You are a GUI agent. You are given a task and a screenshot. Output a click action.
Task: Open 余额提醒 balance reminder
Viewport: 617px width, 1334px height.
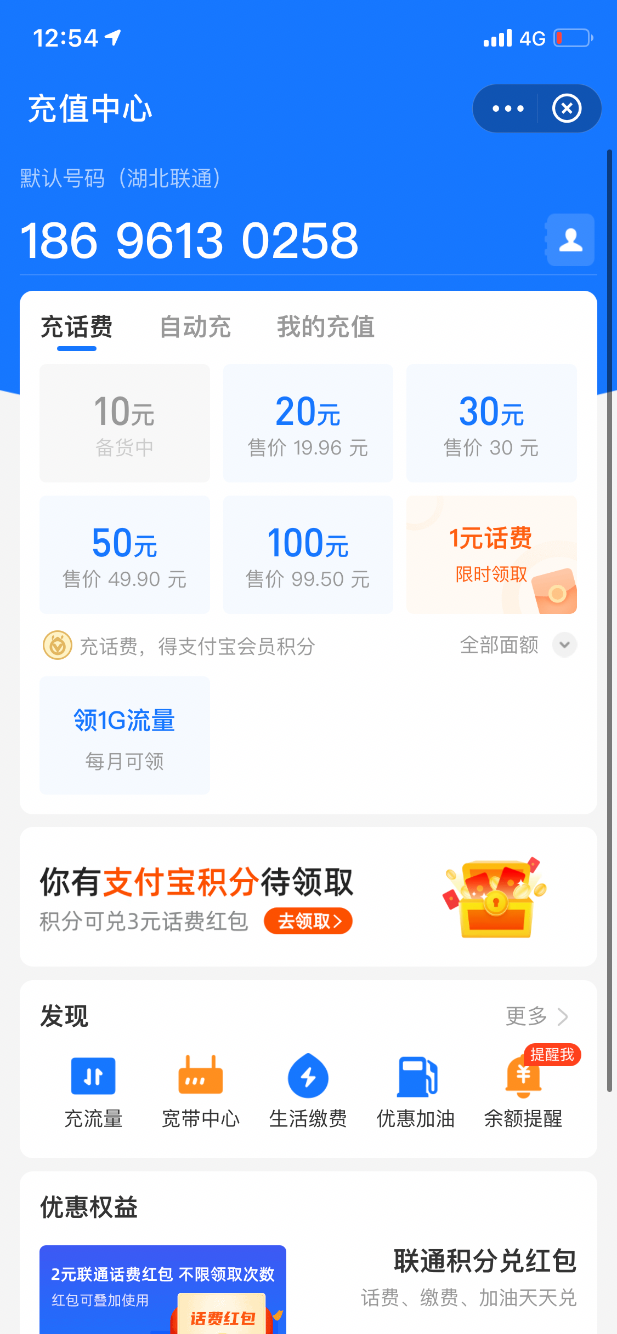pos(523,1092)
